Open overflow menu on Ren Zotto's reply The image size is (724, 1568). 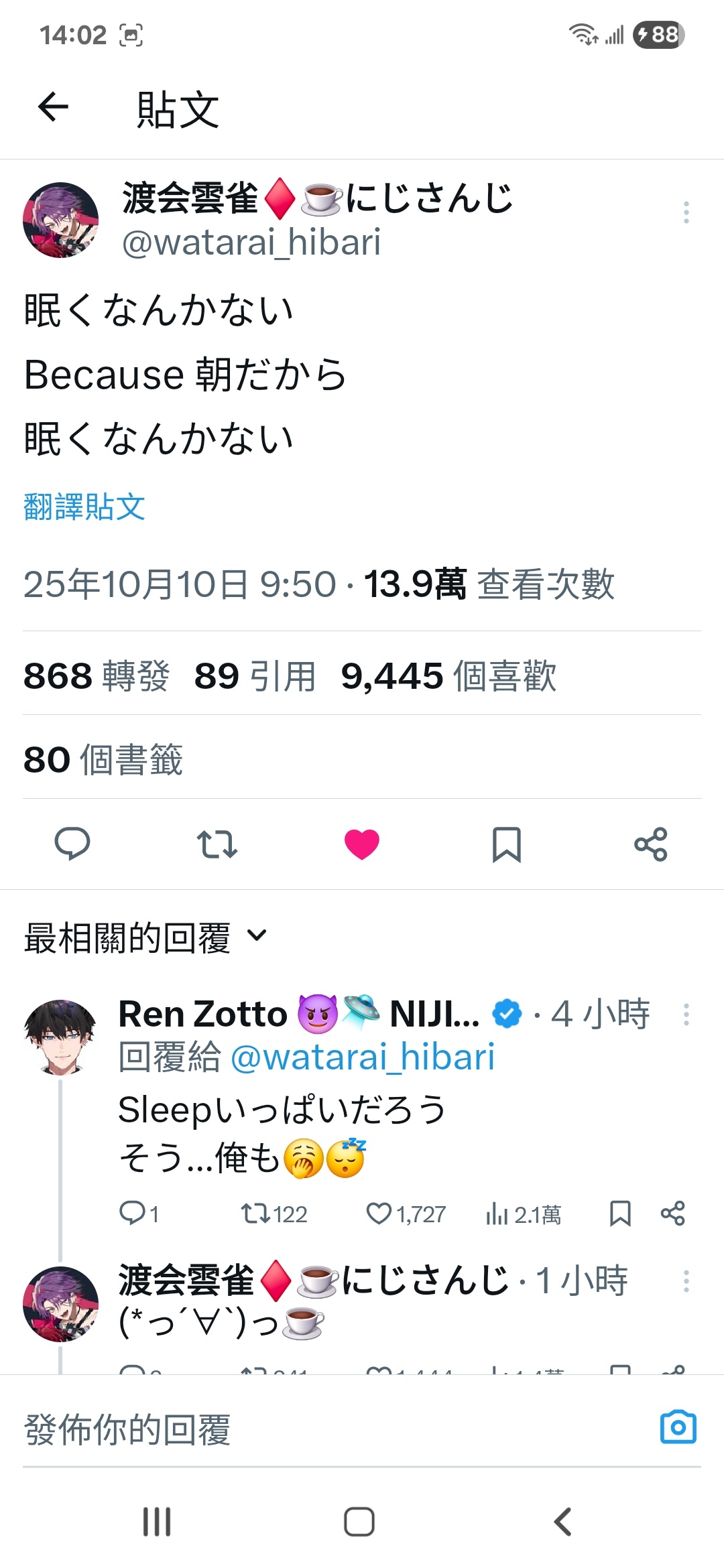(686, 1015)
